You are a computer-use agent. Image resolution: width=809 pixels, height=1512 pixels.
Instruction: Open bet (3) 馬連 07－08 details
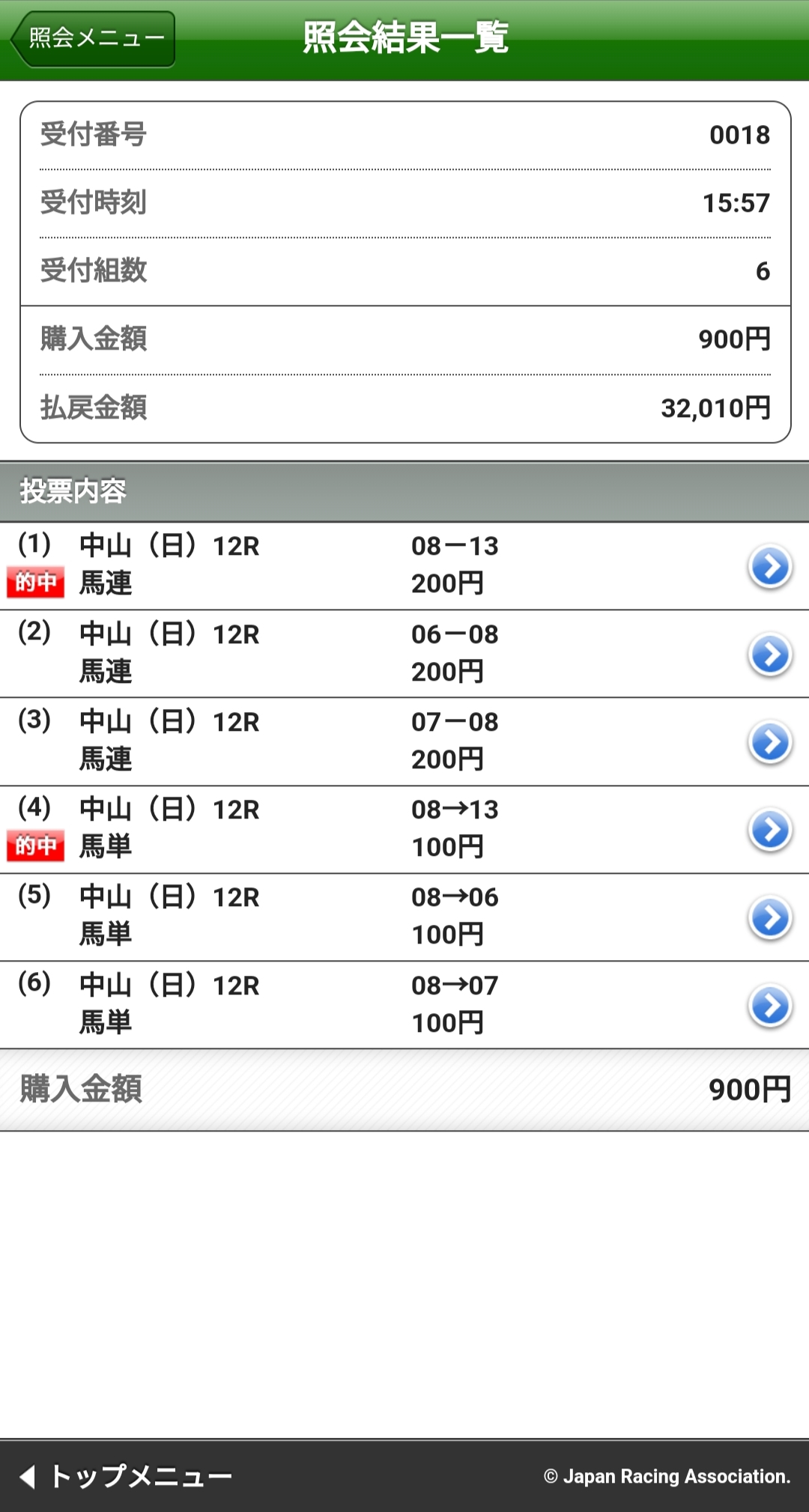[770, 743]
